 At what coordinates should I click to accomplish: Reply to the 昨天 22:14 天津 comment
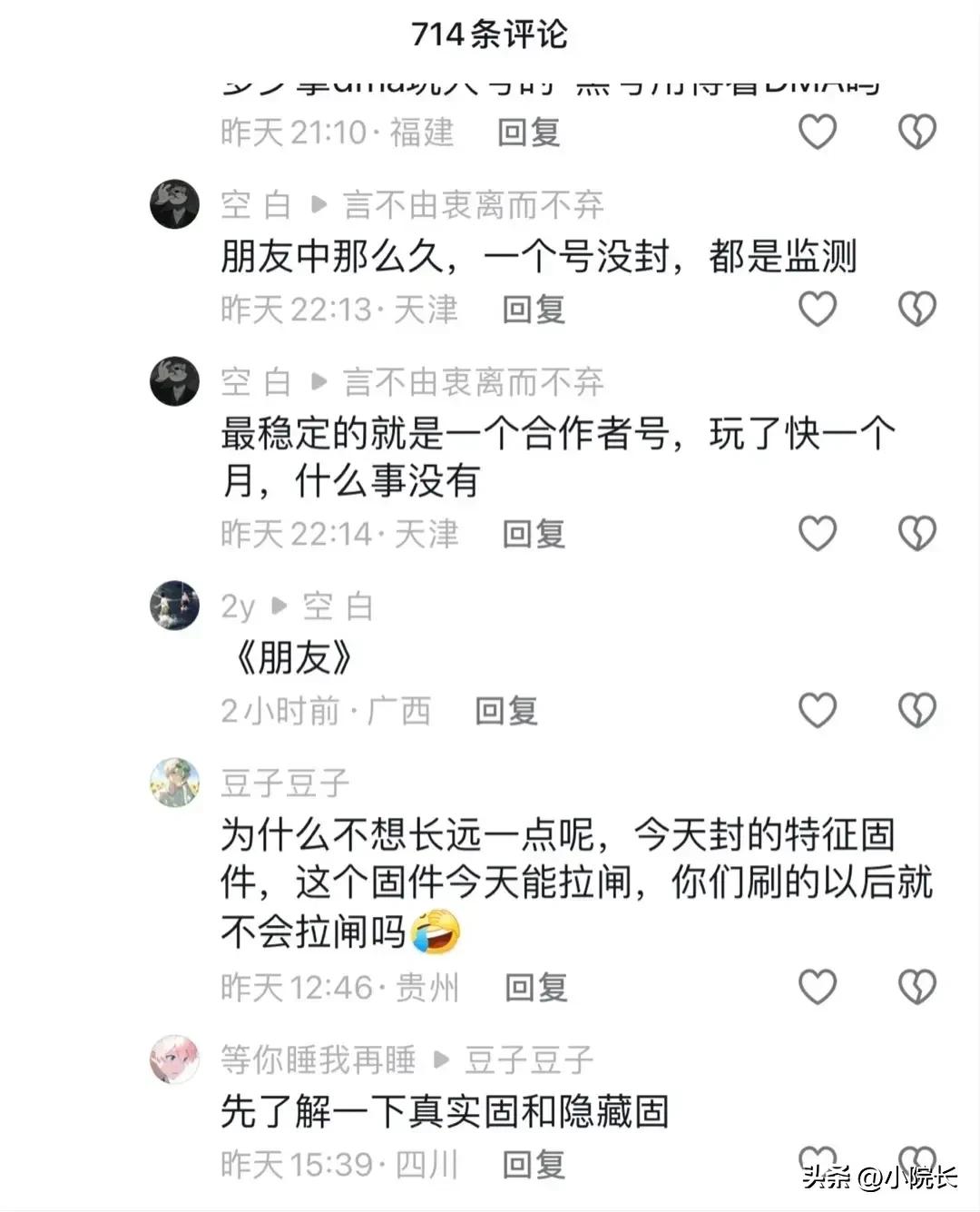coord(534,534)
